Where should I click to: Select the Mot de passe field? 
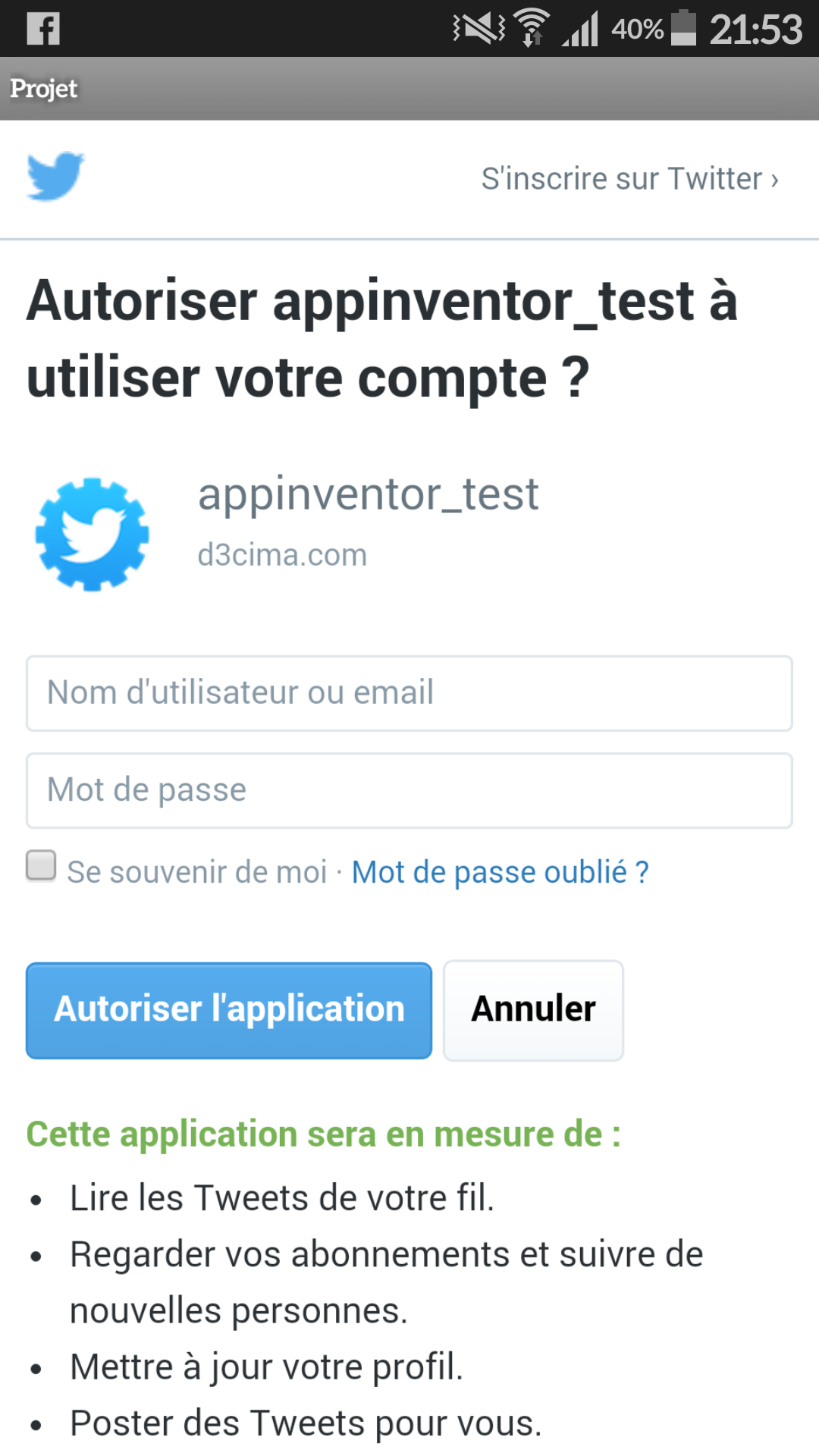pyautogui.click(x=409, y=790)
